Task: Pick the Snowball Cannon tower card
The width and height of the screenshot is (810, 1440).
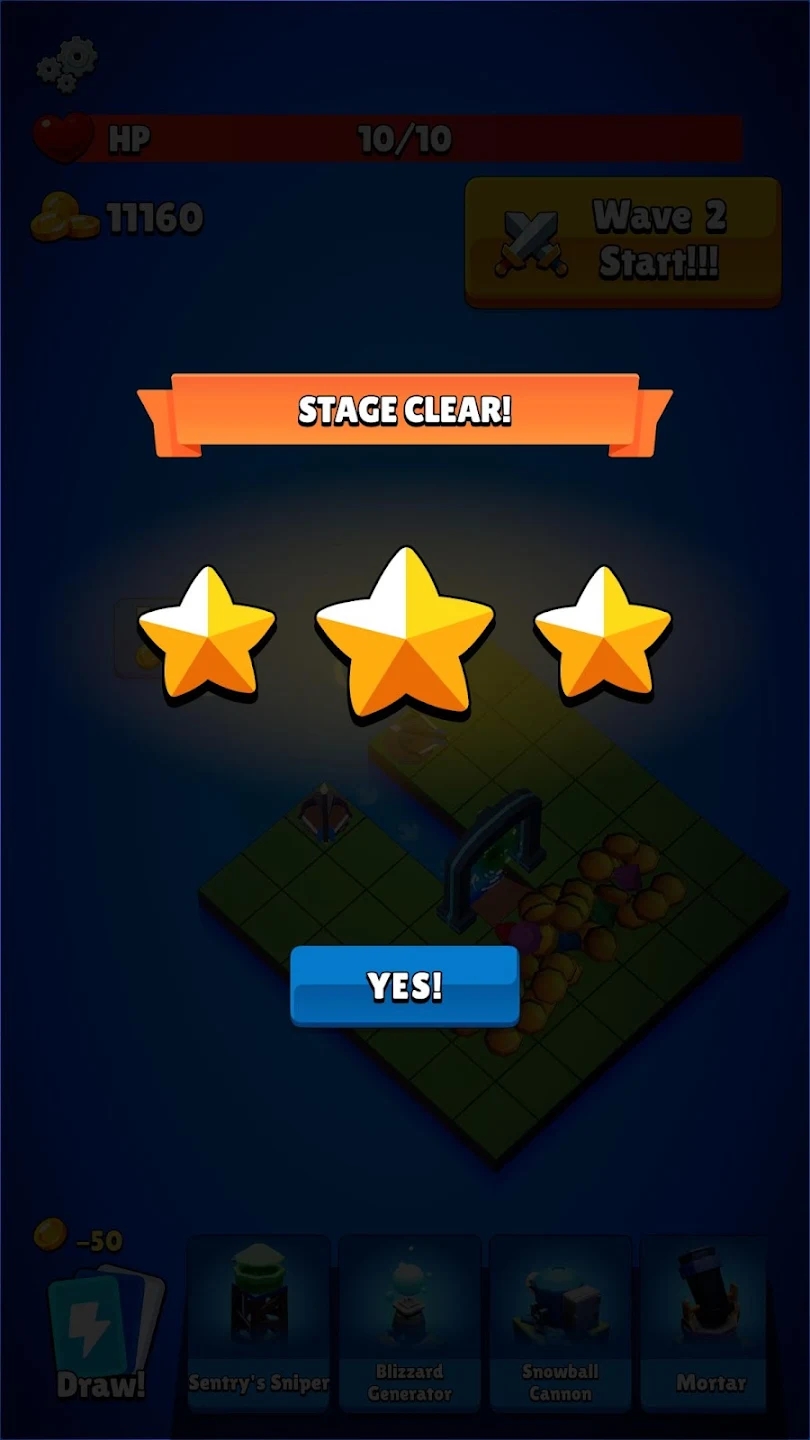Action: point(560,1320)
